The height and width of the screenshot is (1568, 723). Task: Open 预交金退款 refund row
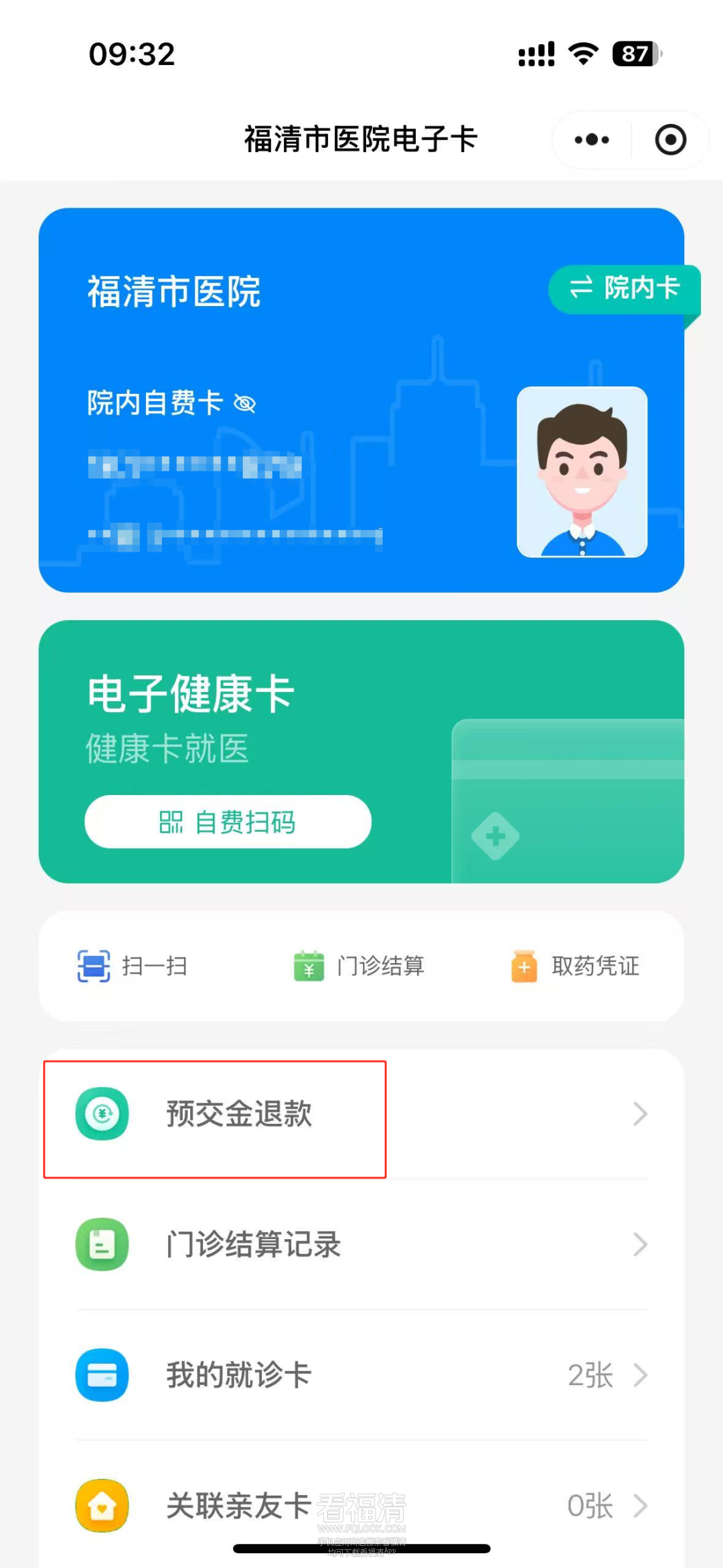point(361,1114)
